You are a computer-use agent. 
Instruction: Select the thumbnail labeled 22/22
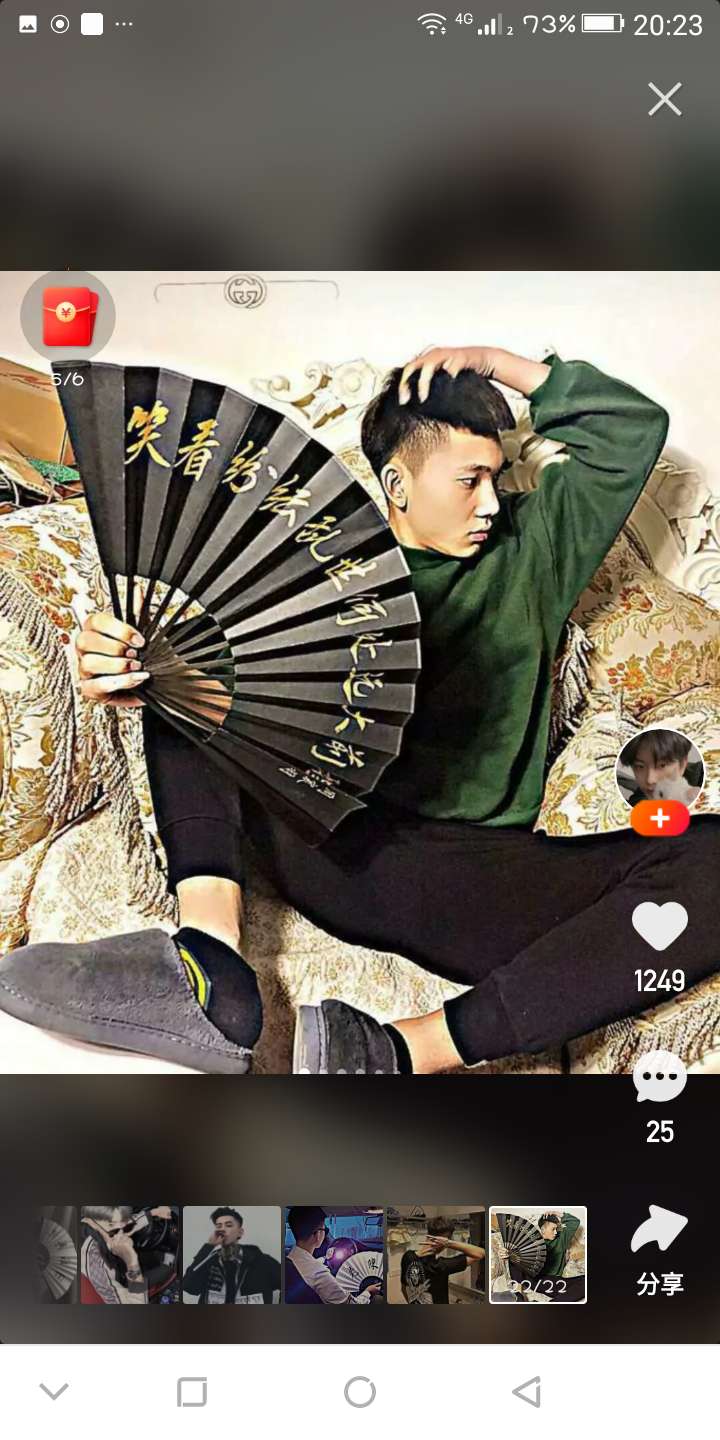point(538,1255)
